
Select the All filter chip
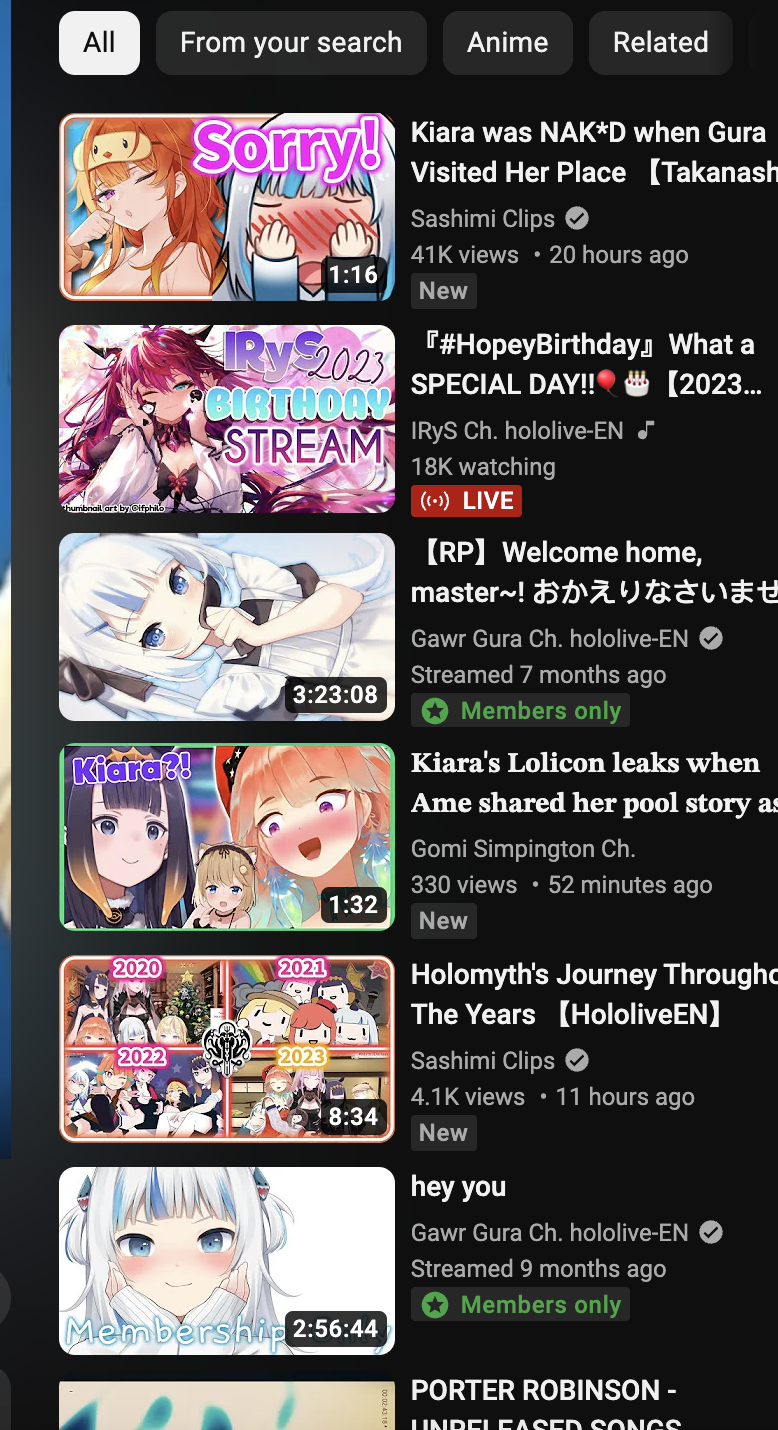tap(99, 43)
